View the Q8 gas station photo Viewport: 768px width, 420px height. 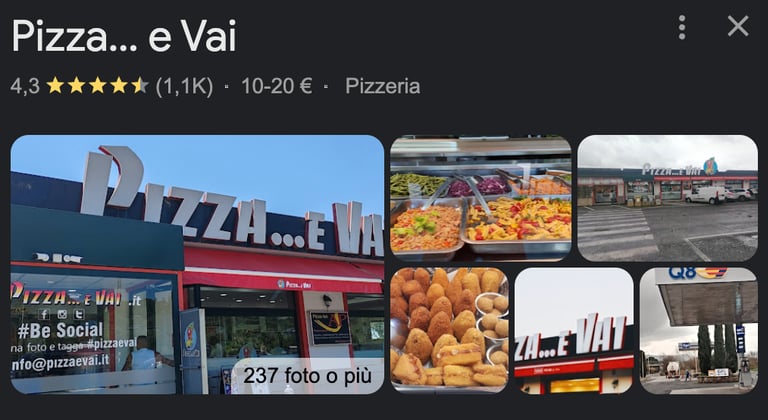tap(698, 330)
